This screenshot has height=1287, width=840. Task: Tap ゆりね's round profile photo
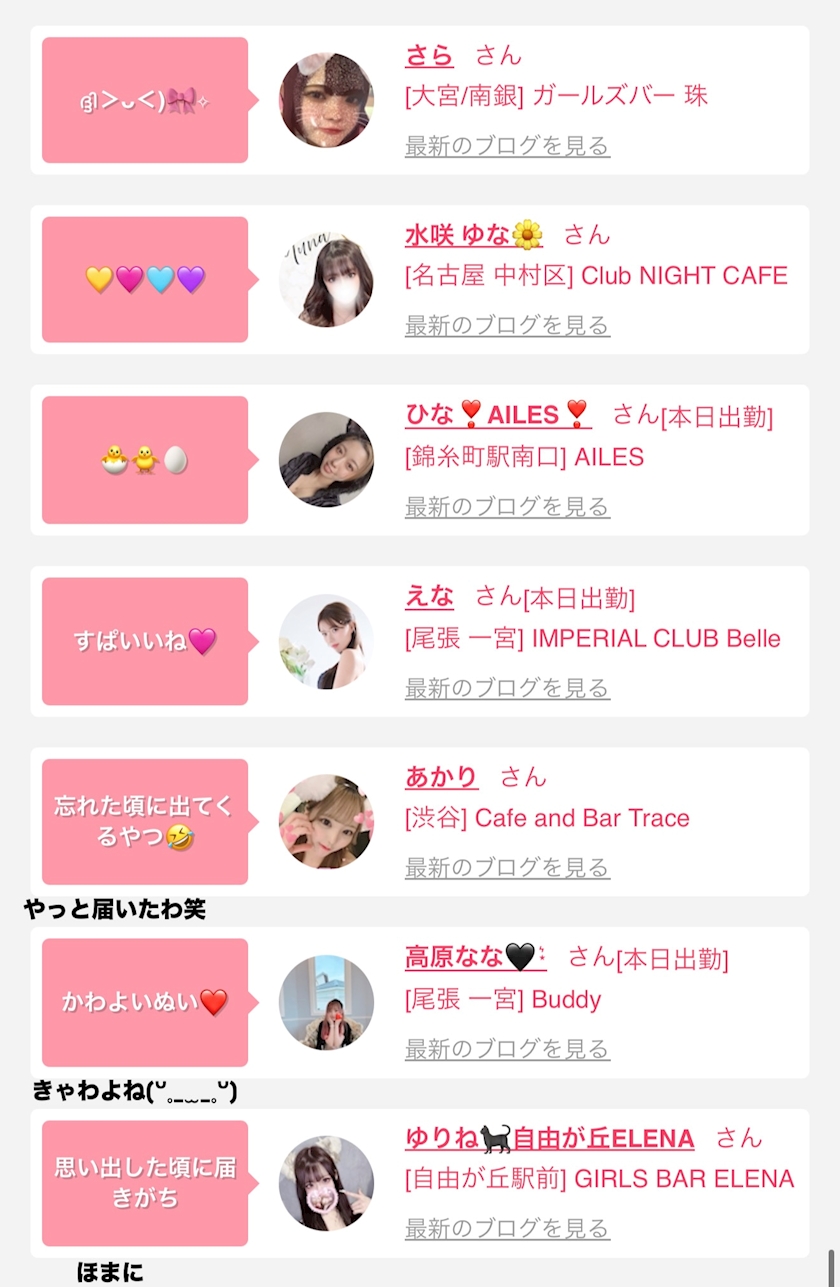(326, 1183)
